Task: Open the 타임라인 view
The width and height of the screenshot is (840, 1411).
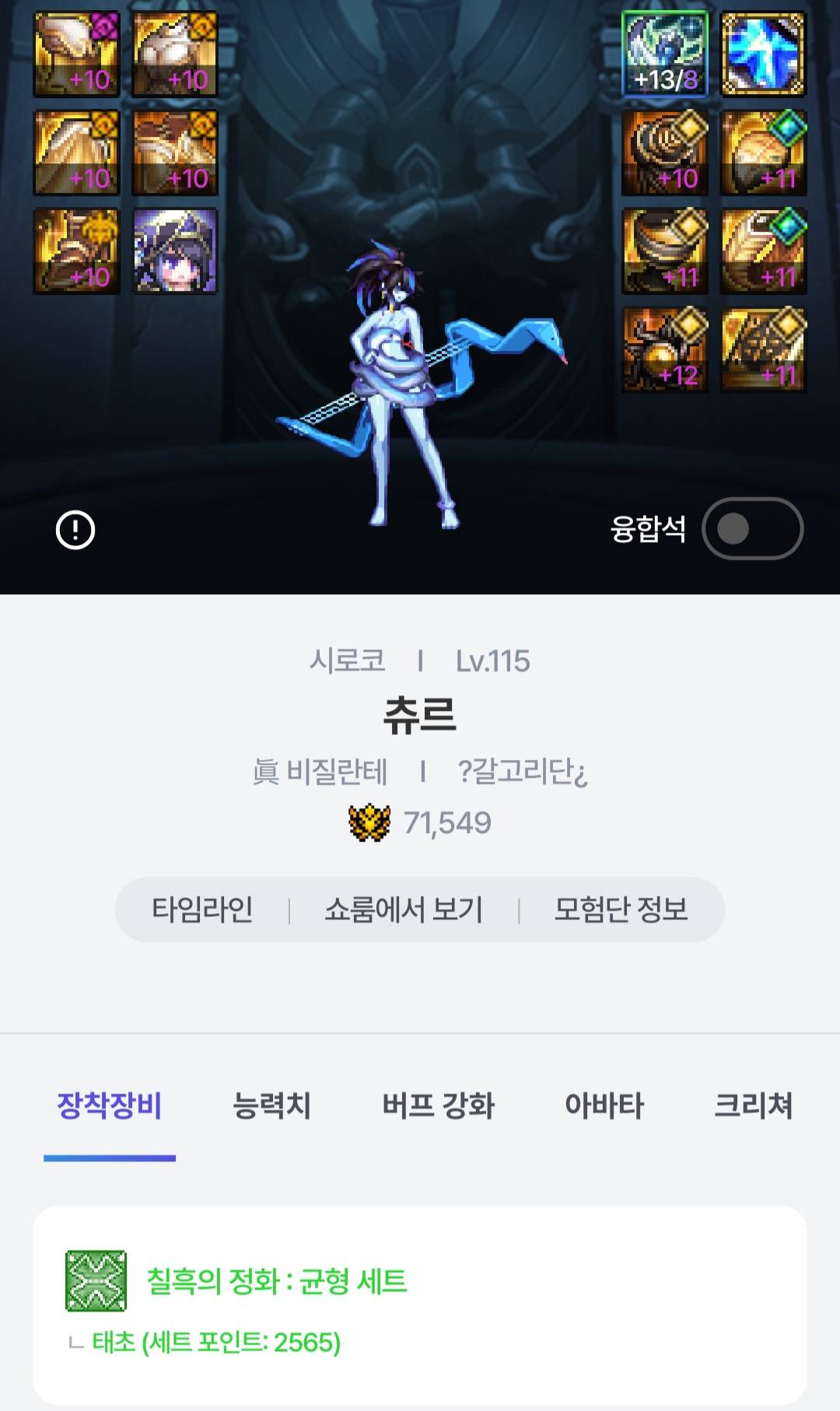Action: click(x=202, y=909)
